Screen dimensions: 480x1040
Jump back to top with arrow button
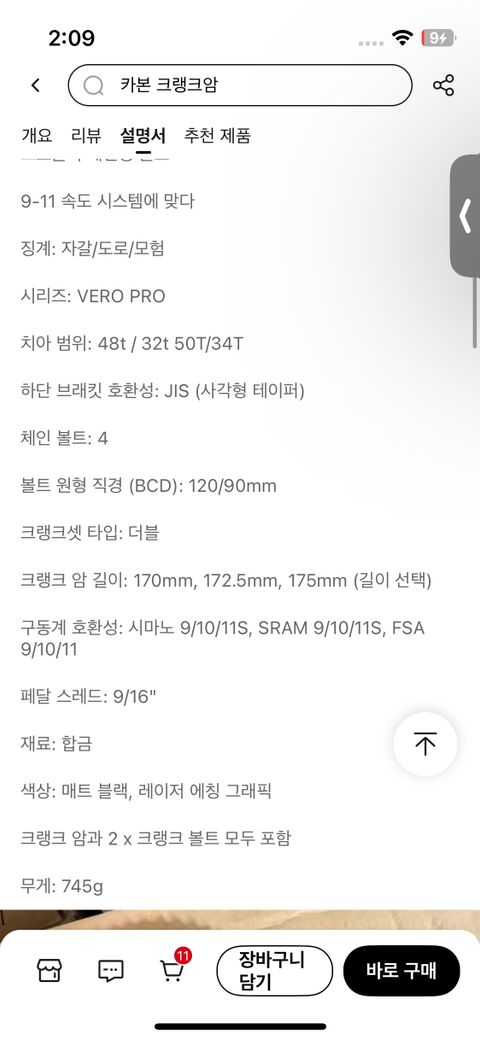[x=425, y=744]
